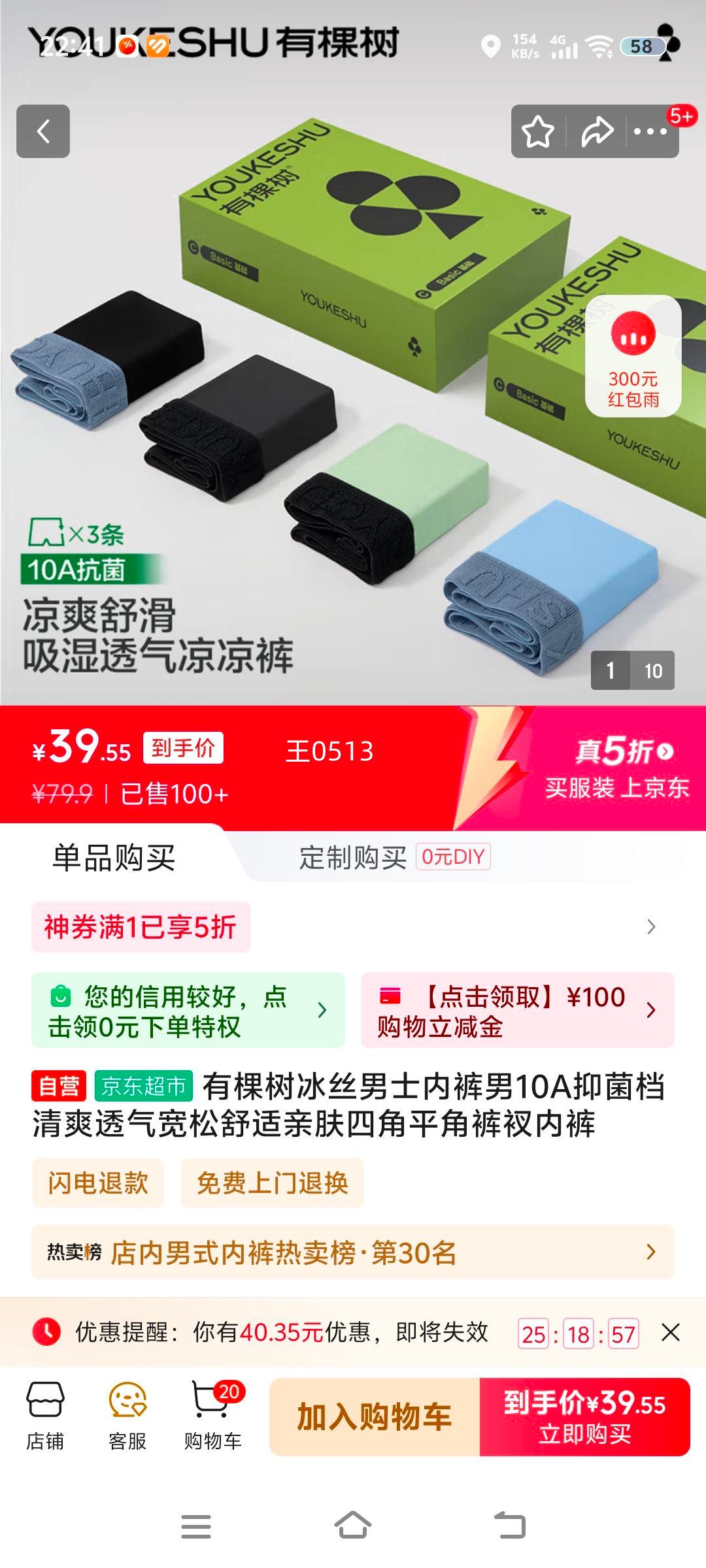Go back with the back arrow
Image resolution: width=706 pixels, height=1568 pixels.
pos(44,132)
